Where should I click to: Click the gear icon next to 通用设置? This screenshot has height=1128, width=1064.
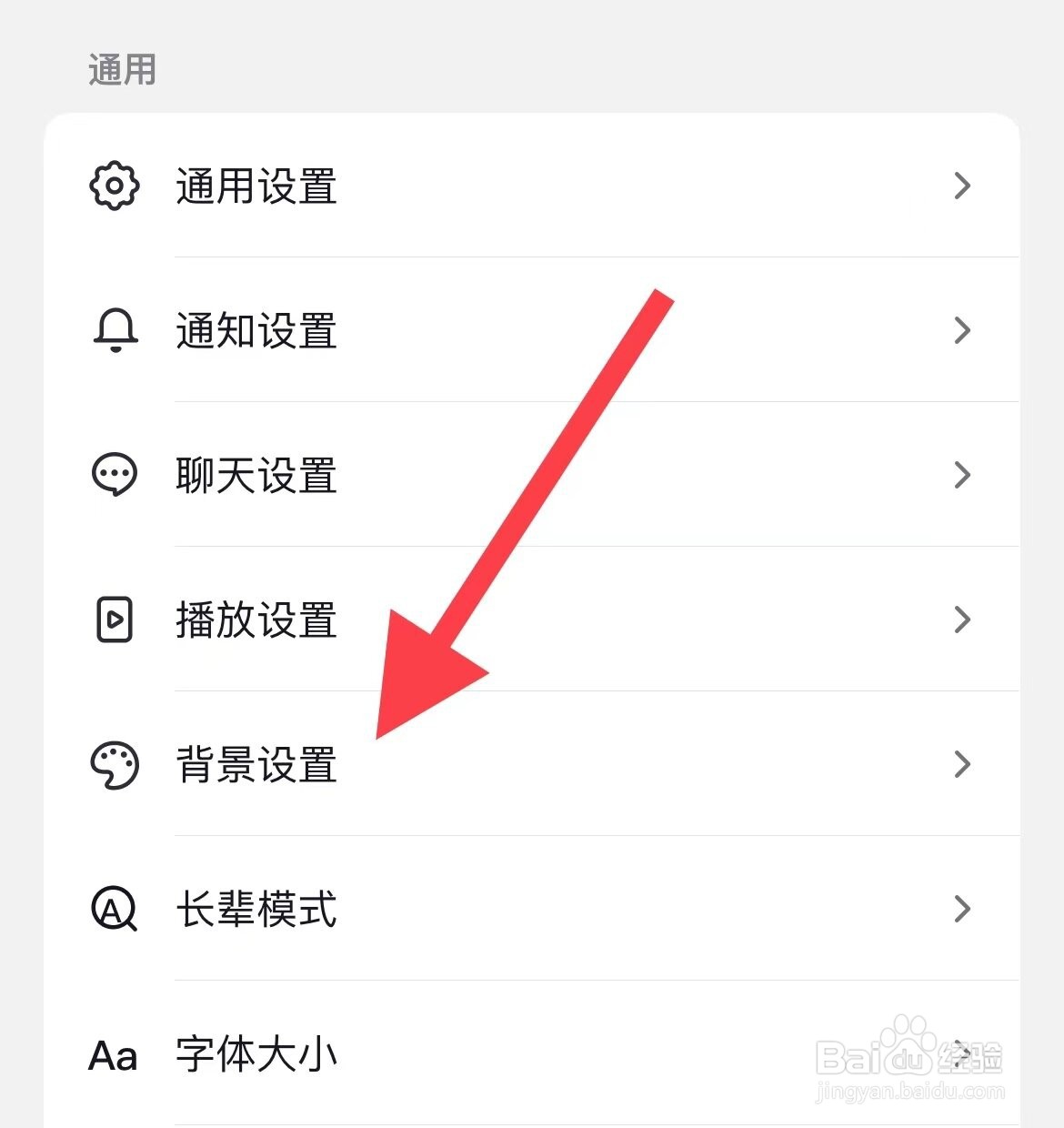[114, 186]
